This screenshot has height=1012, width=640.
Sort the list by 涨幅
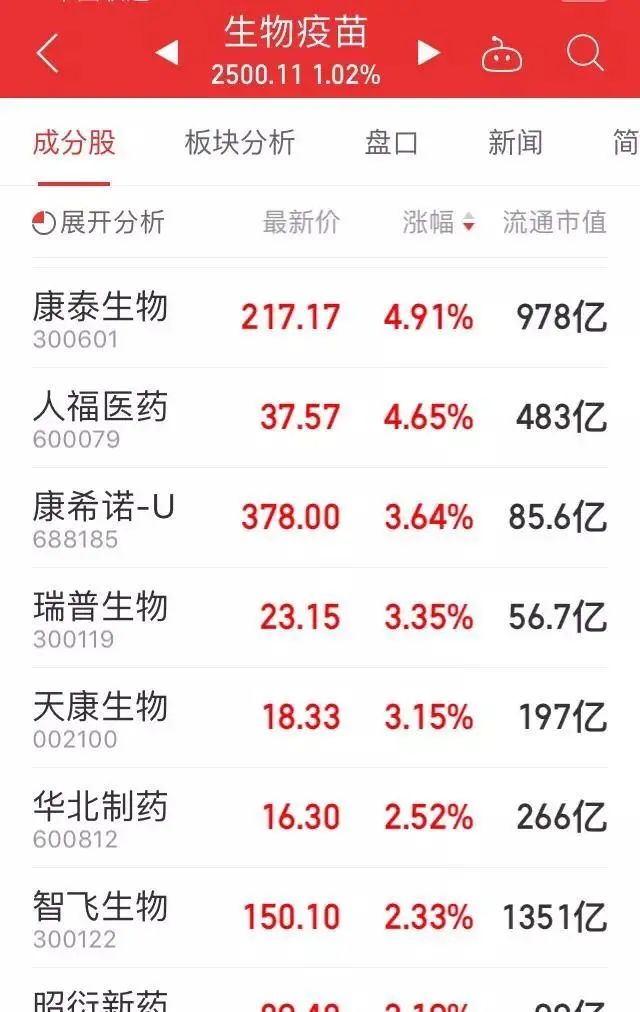[439, 223]
